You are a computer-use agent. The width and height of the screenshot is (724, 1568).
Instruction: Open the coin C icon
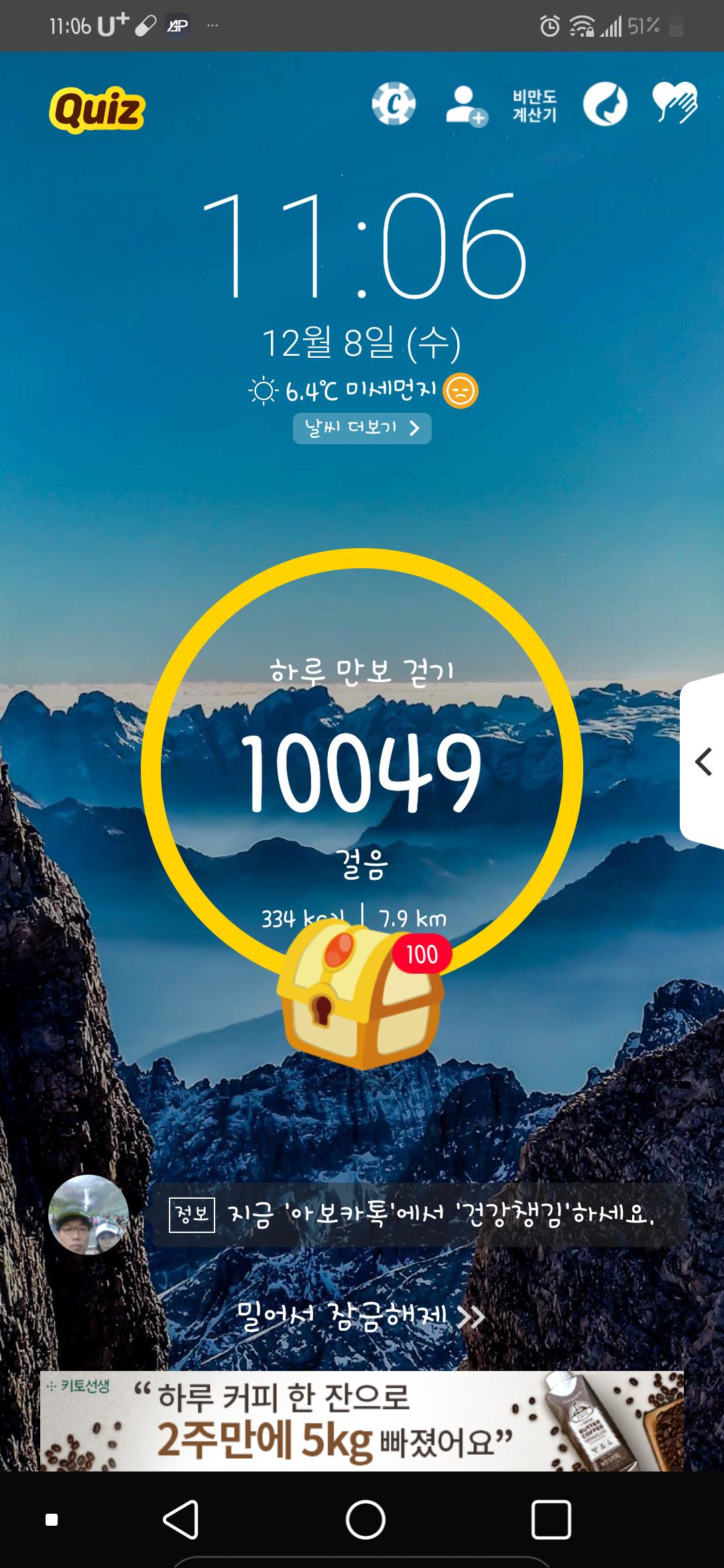point(394,105)
